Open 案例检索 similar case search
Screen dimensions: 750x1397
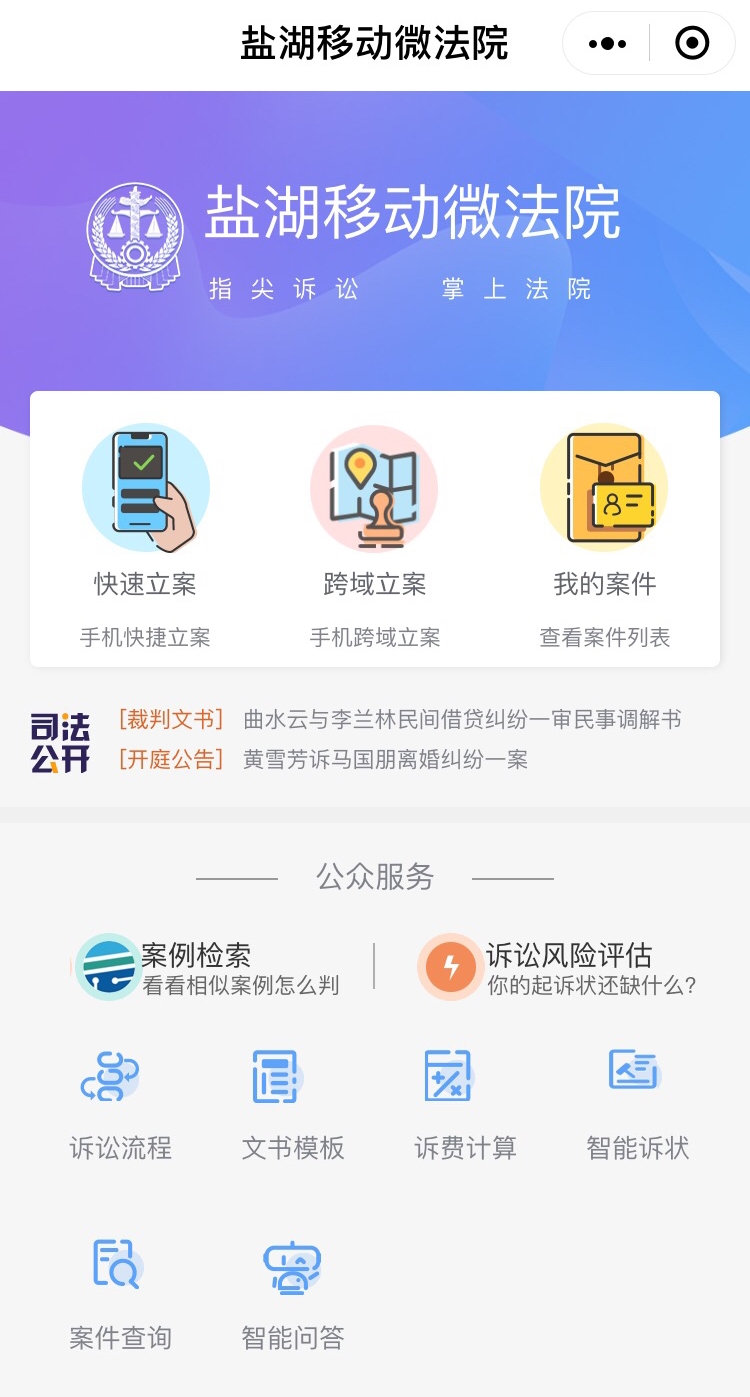(x=210, y=967)
